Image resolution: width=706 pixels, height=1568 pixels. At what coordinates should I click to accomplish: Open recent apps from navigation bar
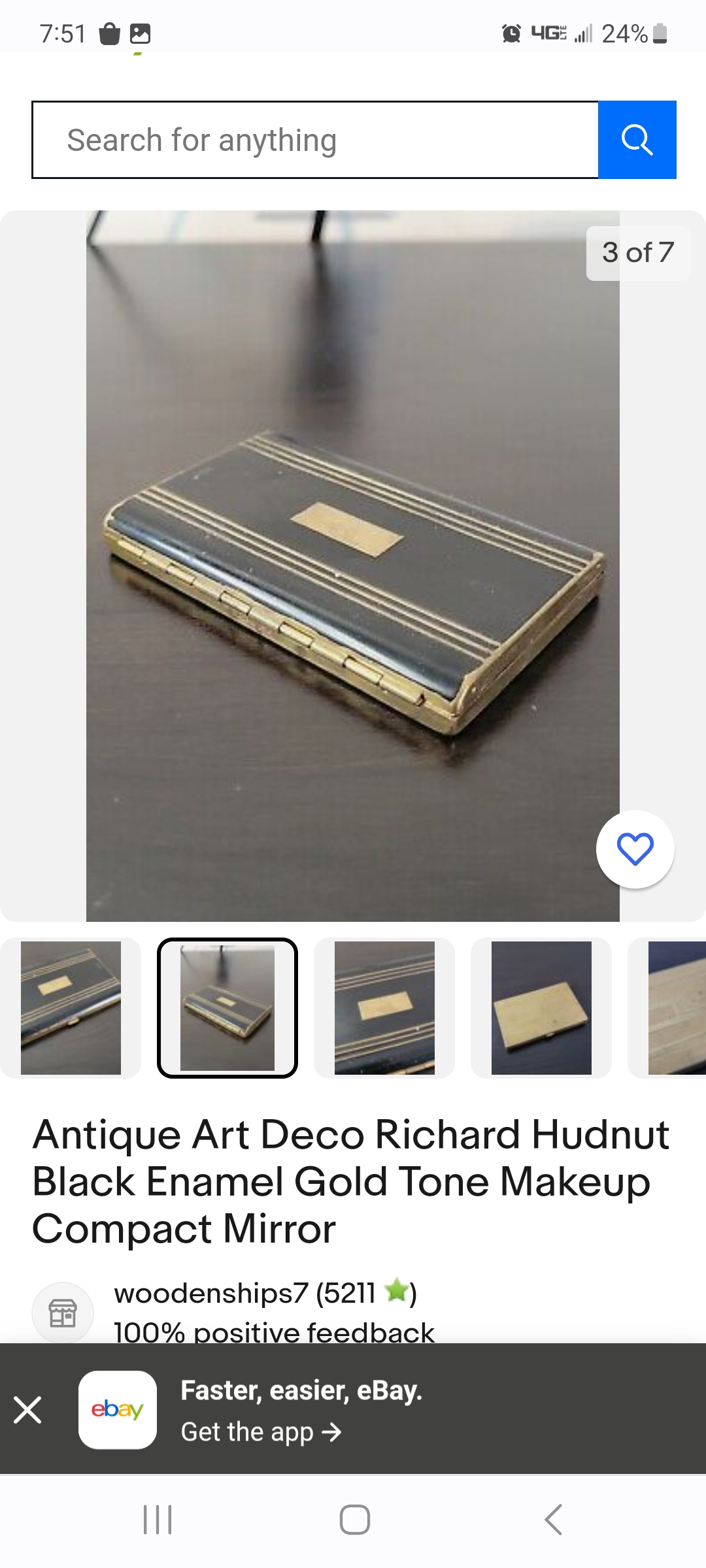(158, 1520)
